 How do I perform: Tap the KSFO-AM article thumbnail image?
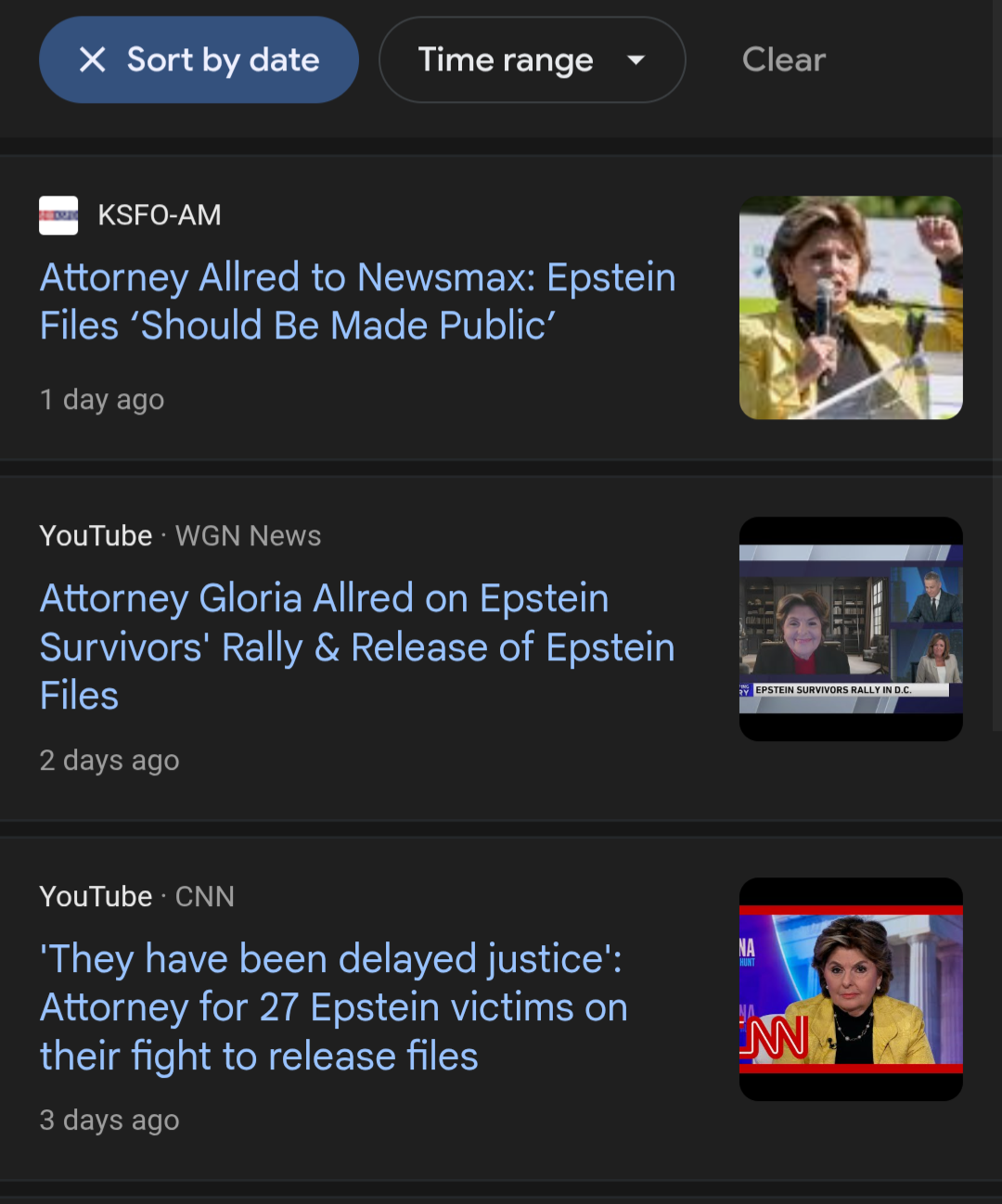[851, 308]
